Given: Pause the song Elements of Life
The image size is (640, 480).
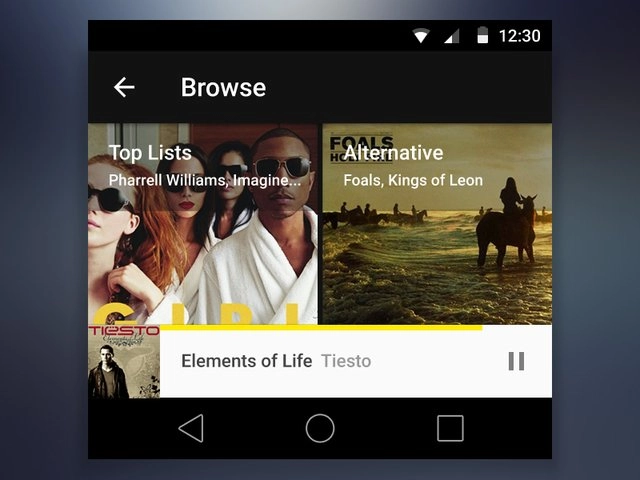Looking at the screenshot, I should point(516,361).
